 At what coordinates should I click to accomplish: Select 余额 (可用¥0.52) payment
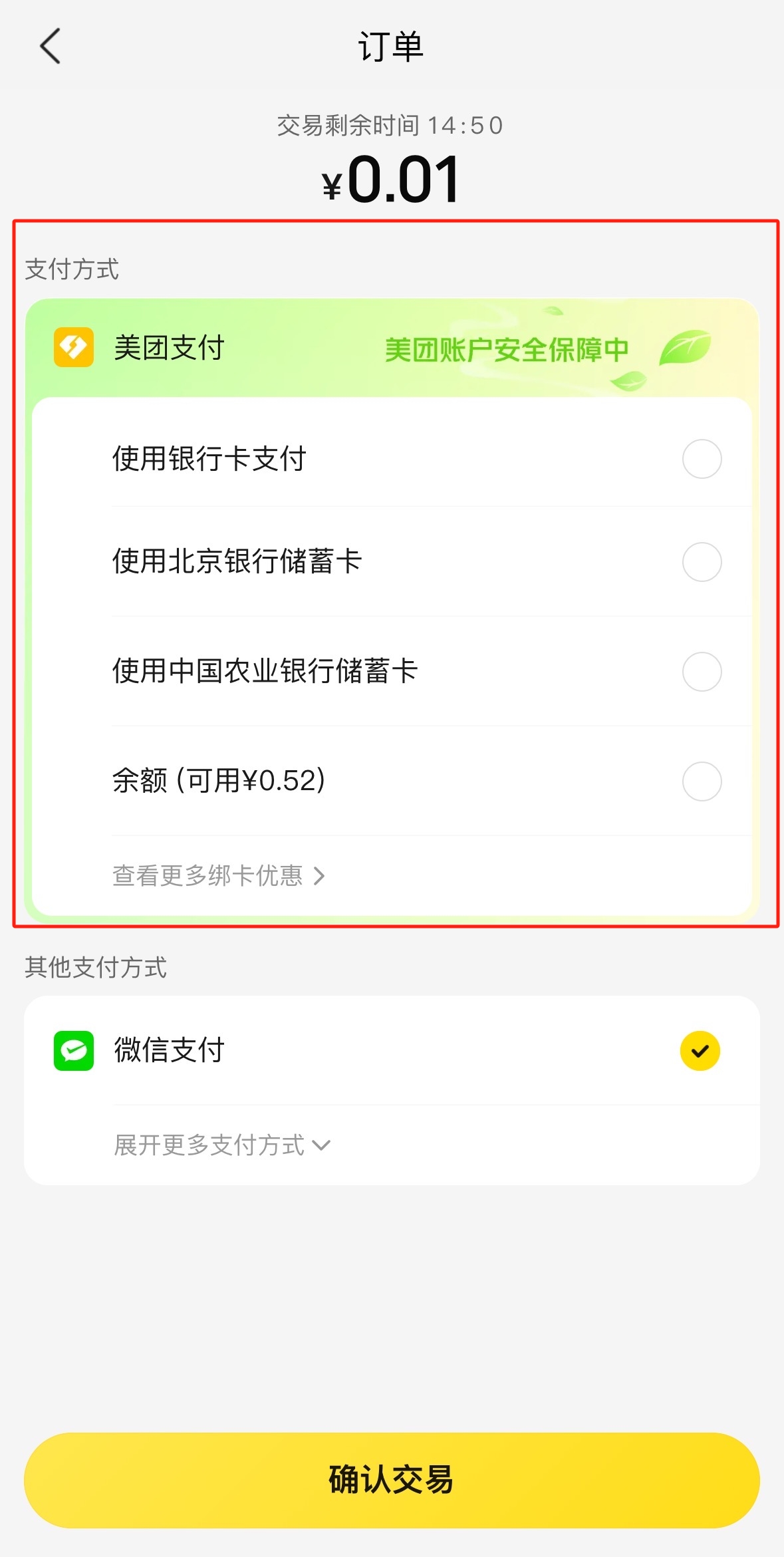pos(392,781)
